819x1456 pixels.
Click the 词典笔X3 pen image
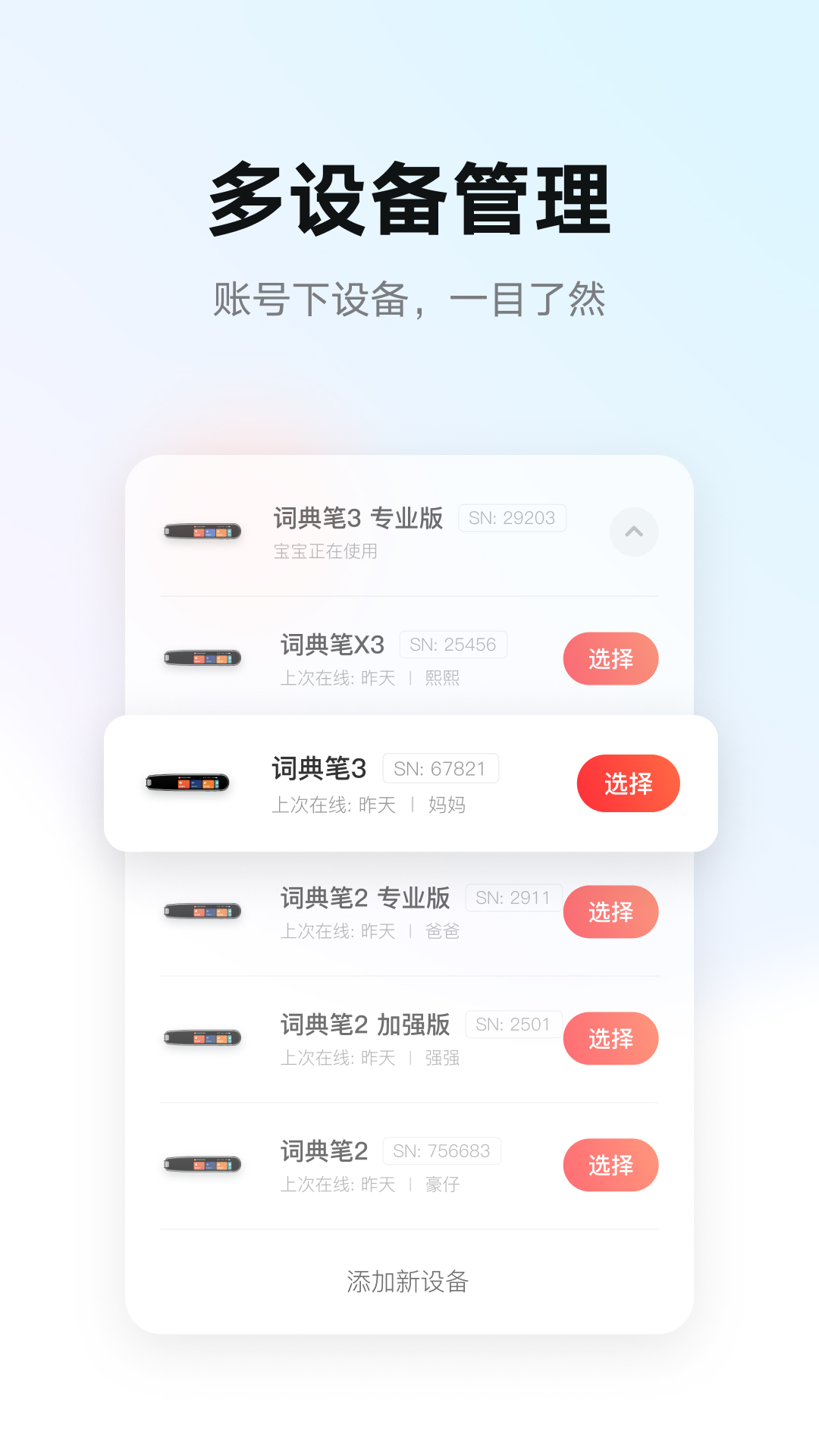(202, 658)
